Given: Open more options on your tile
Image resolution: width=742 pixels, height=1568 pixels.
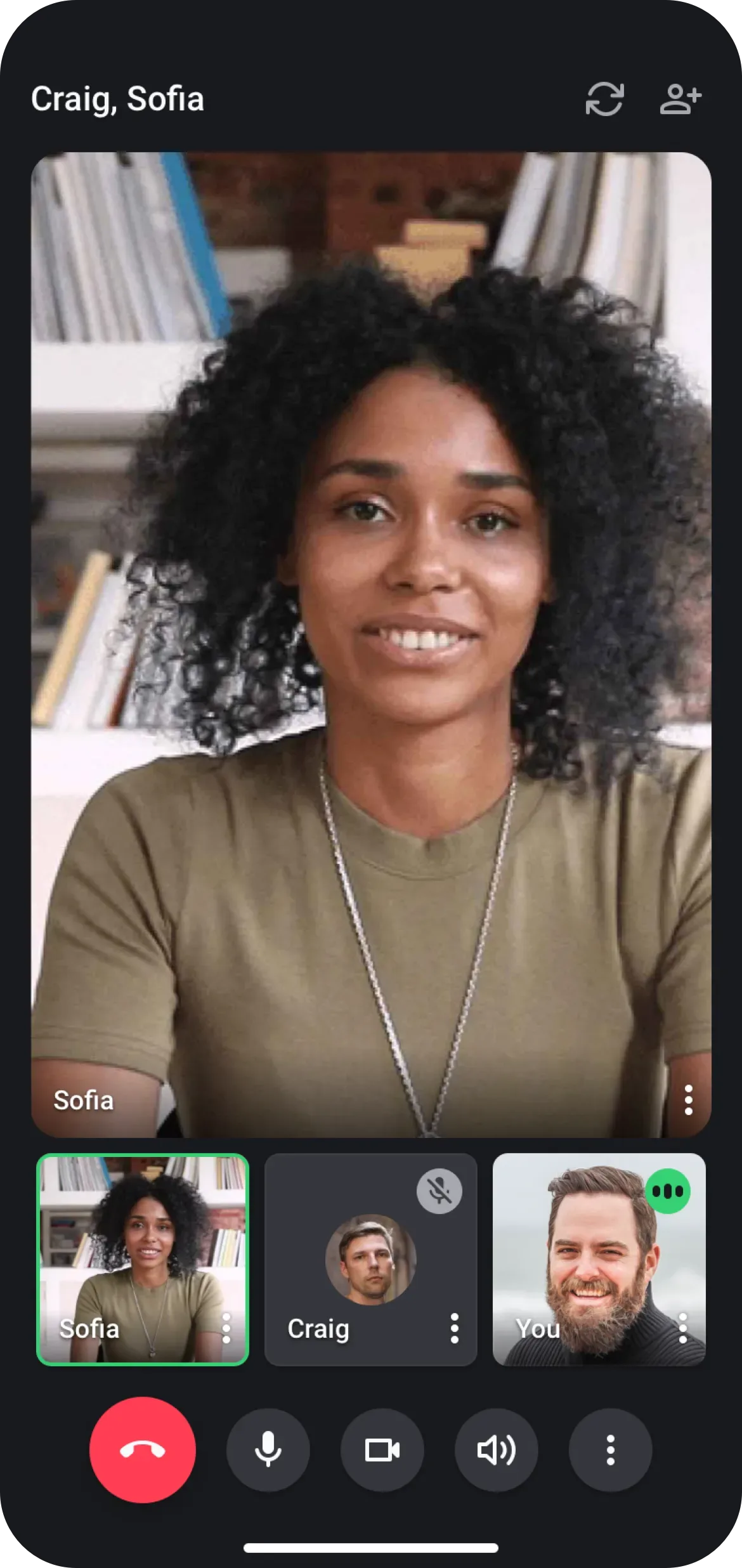Looking at the screenshot, I should [682, 1328].
